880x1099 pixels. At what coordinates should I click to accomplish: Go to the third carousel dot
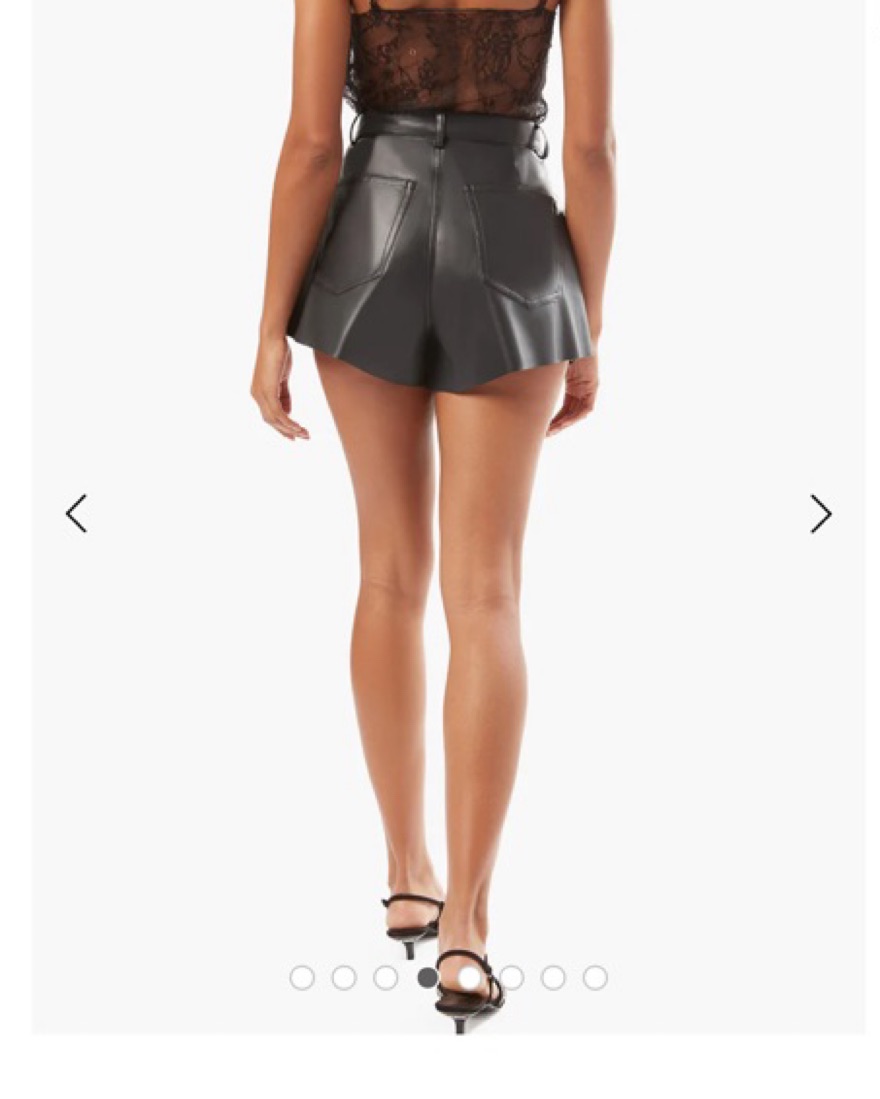tap(385, 977)
